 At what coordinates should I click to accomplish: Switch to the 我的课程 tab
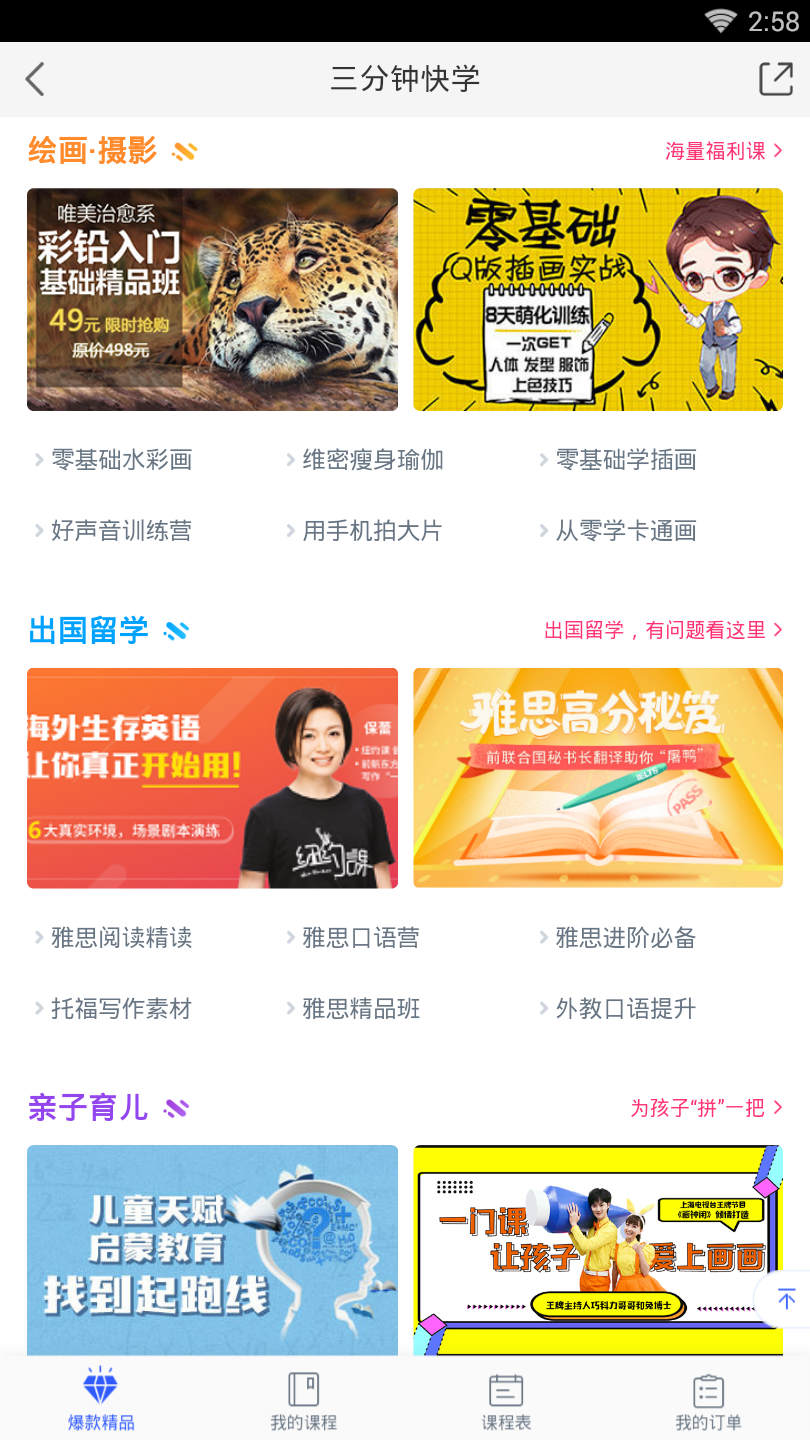pyautogui.click(x=303, y=1400)
